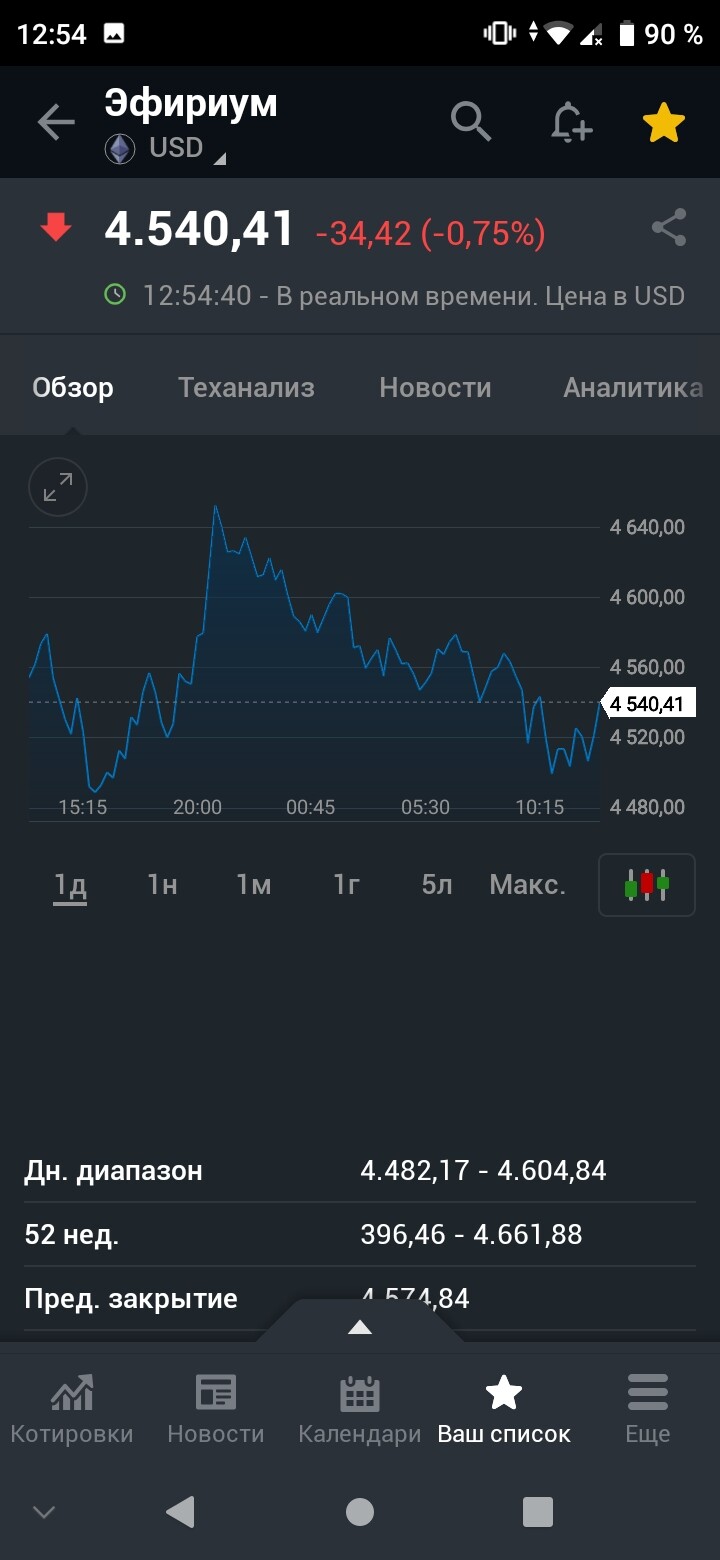The image size is (720, 1560).
Task: Switch to the Теханализ tab
Action: click(246, 388)
